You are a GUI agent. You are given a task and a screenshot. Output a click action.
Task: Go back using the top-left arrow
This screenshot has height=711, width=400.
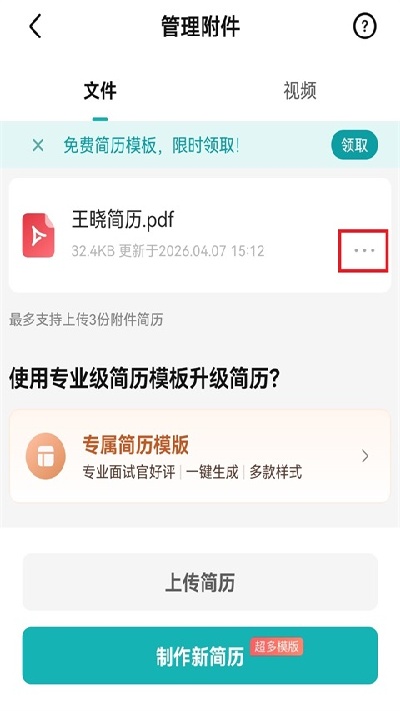35,26
